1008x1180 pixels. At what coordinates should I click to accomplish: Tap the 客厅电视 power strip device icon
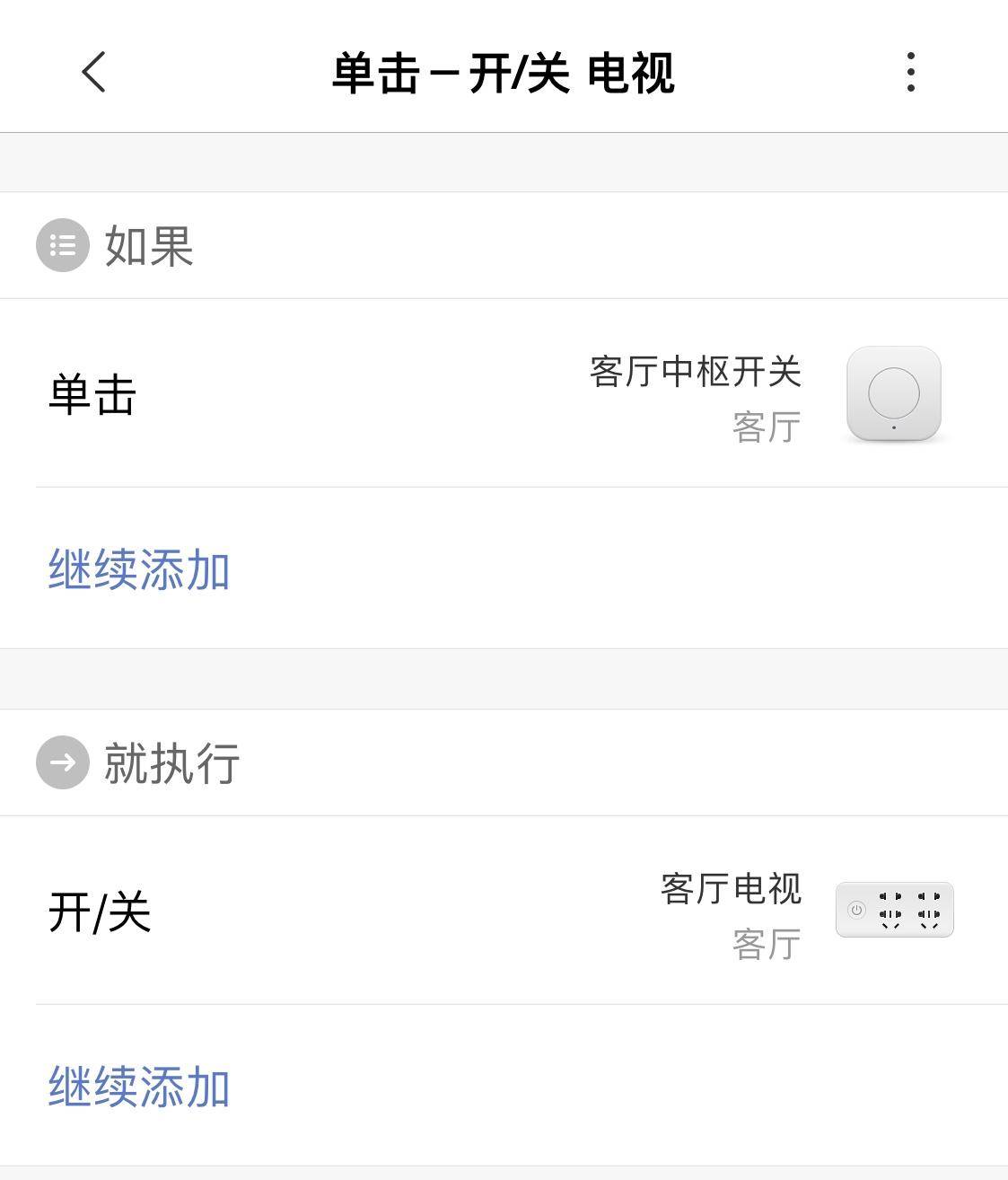pos(894,909)
